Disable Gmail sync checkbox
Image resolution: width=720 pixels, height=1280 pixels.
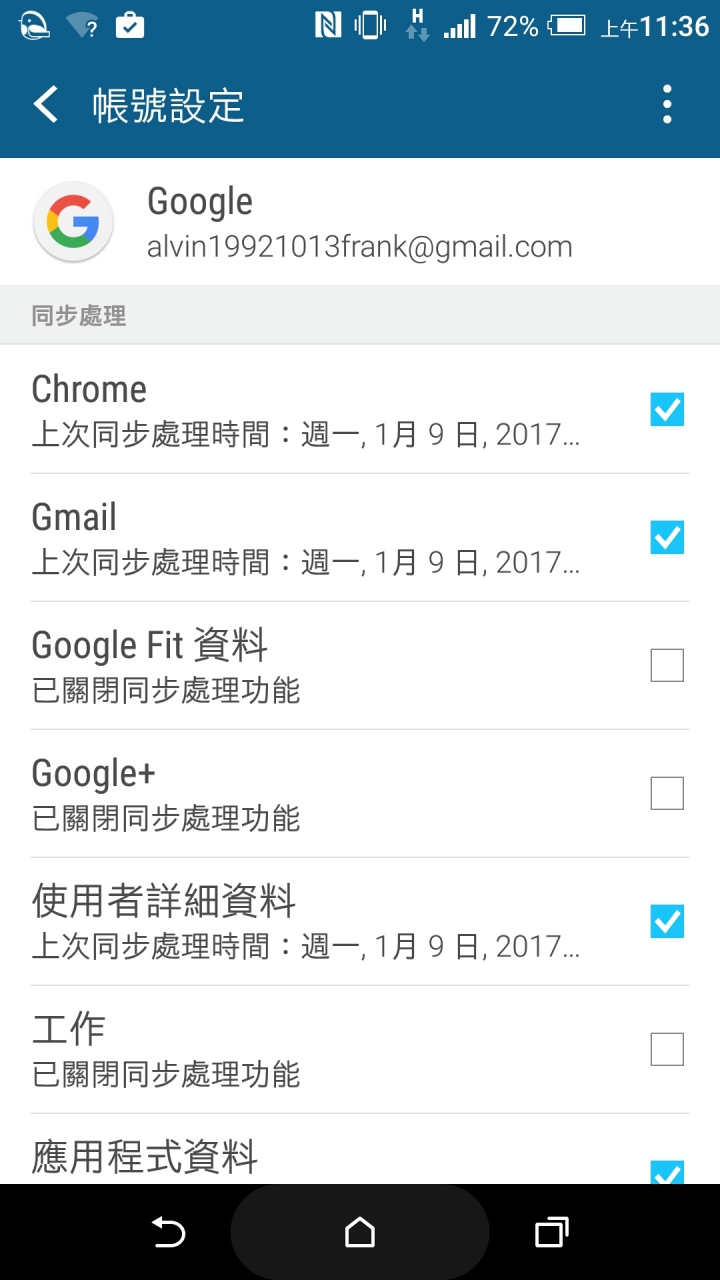[667, 537]
